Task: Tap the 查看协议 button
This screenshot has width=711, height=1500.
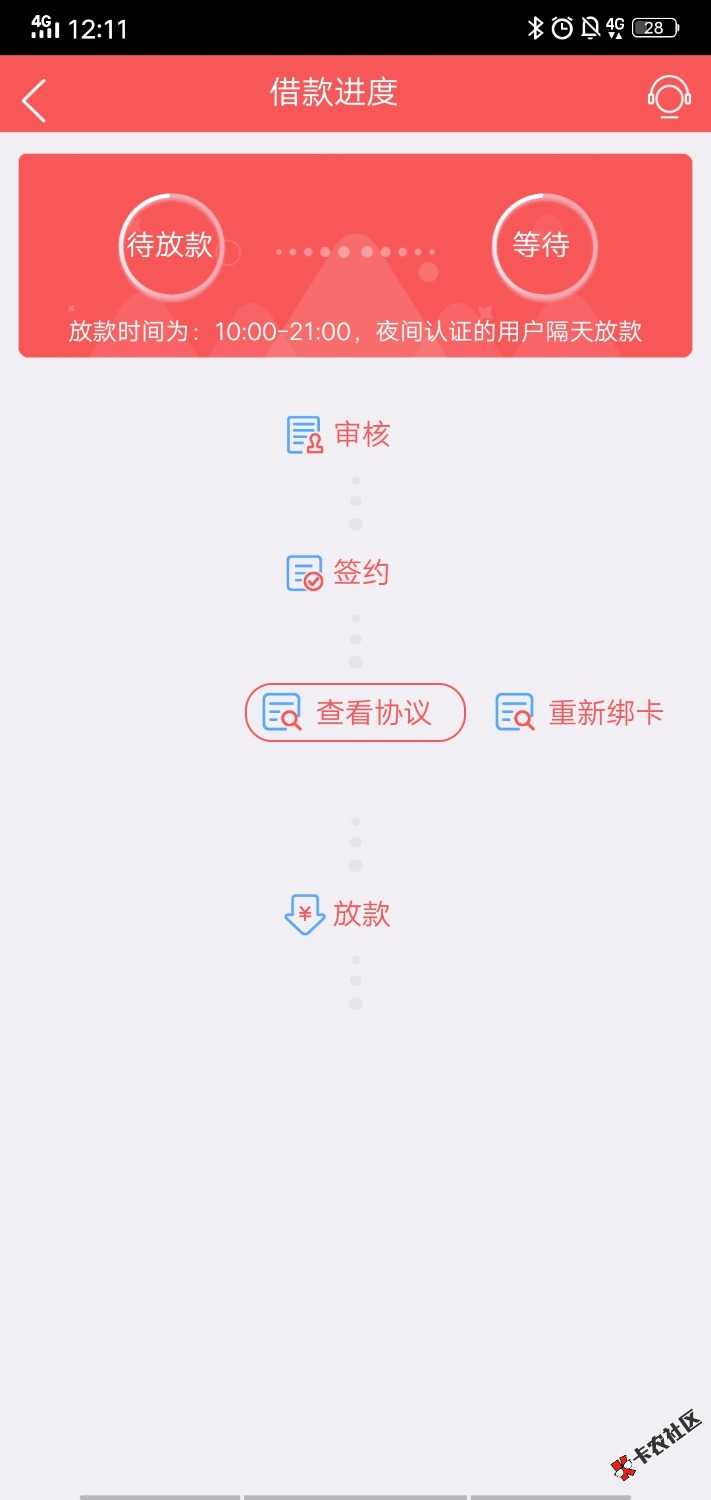Action: (x=355, y=712)
